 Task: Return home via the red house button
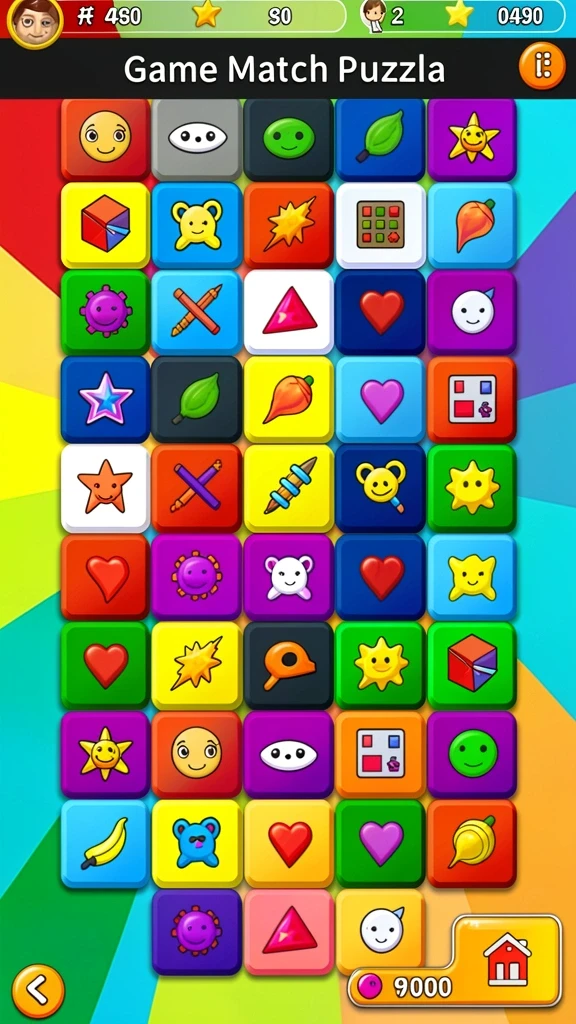coord(507,959)
